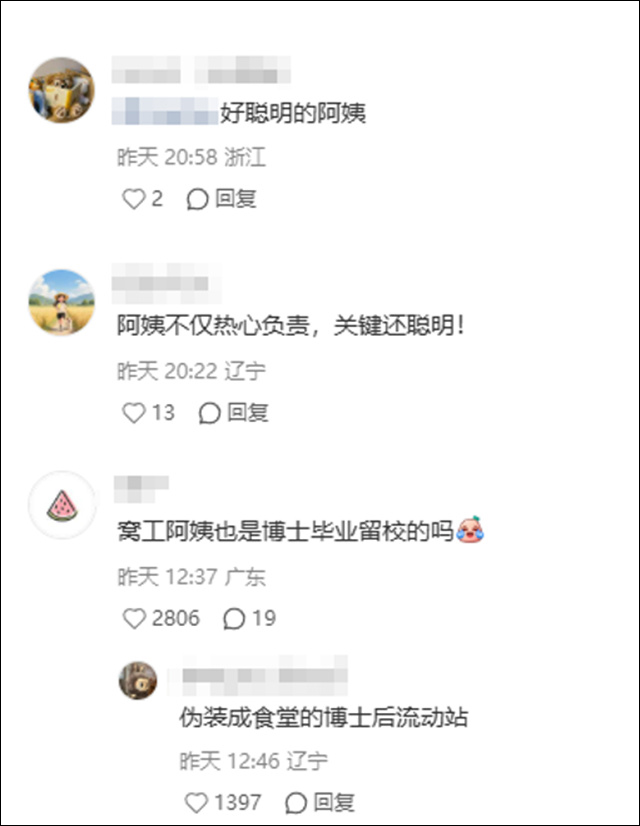Open the avatar beside 好聪明的阿姨
This screenshot has height=826, width=640.
tap(62, 89)
